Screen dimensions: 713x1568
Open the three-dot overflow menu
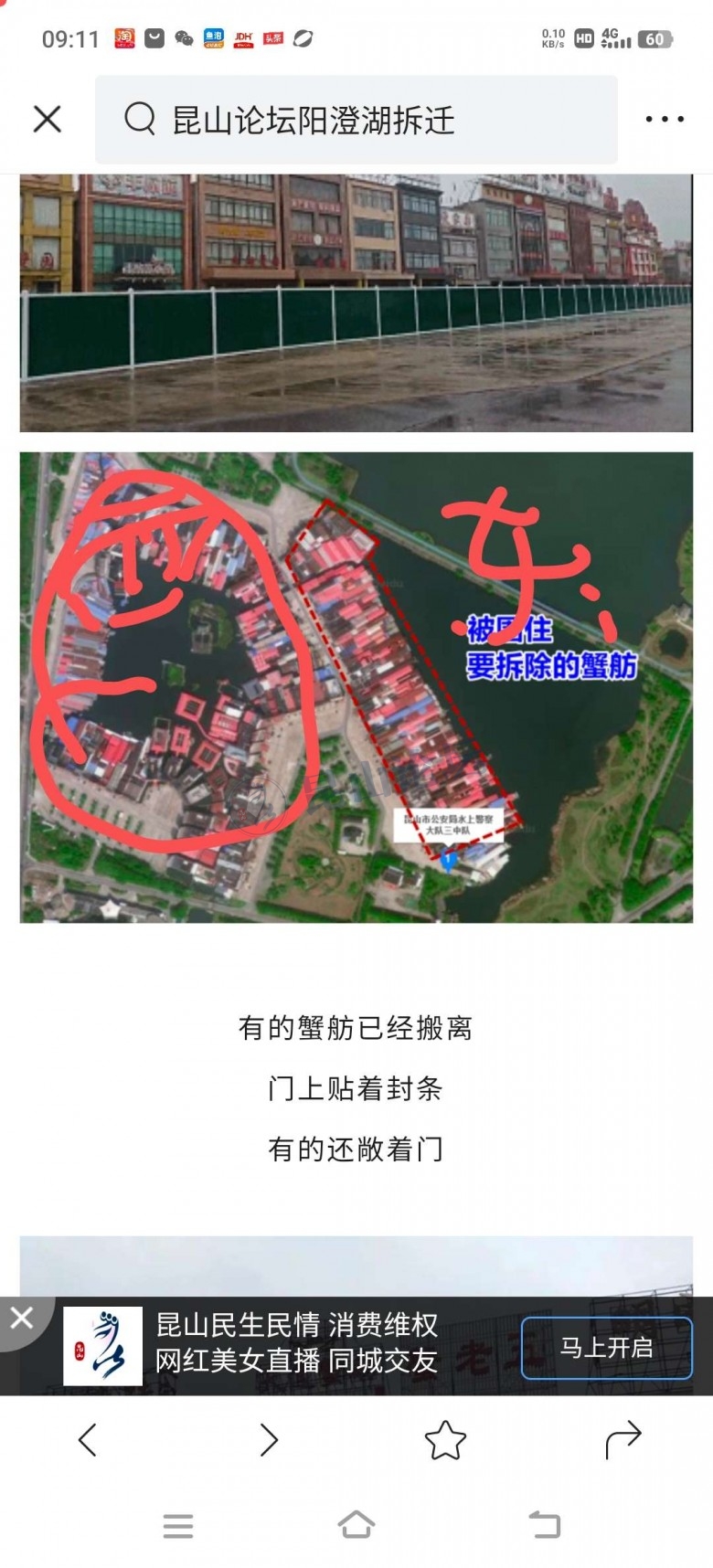click(x=665, y=120)
